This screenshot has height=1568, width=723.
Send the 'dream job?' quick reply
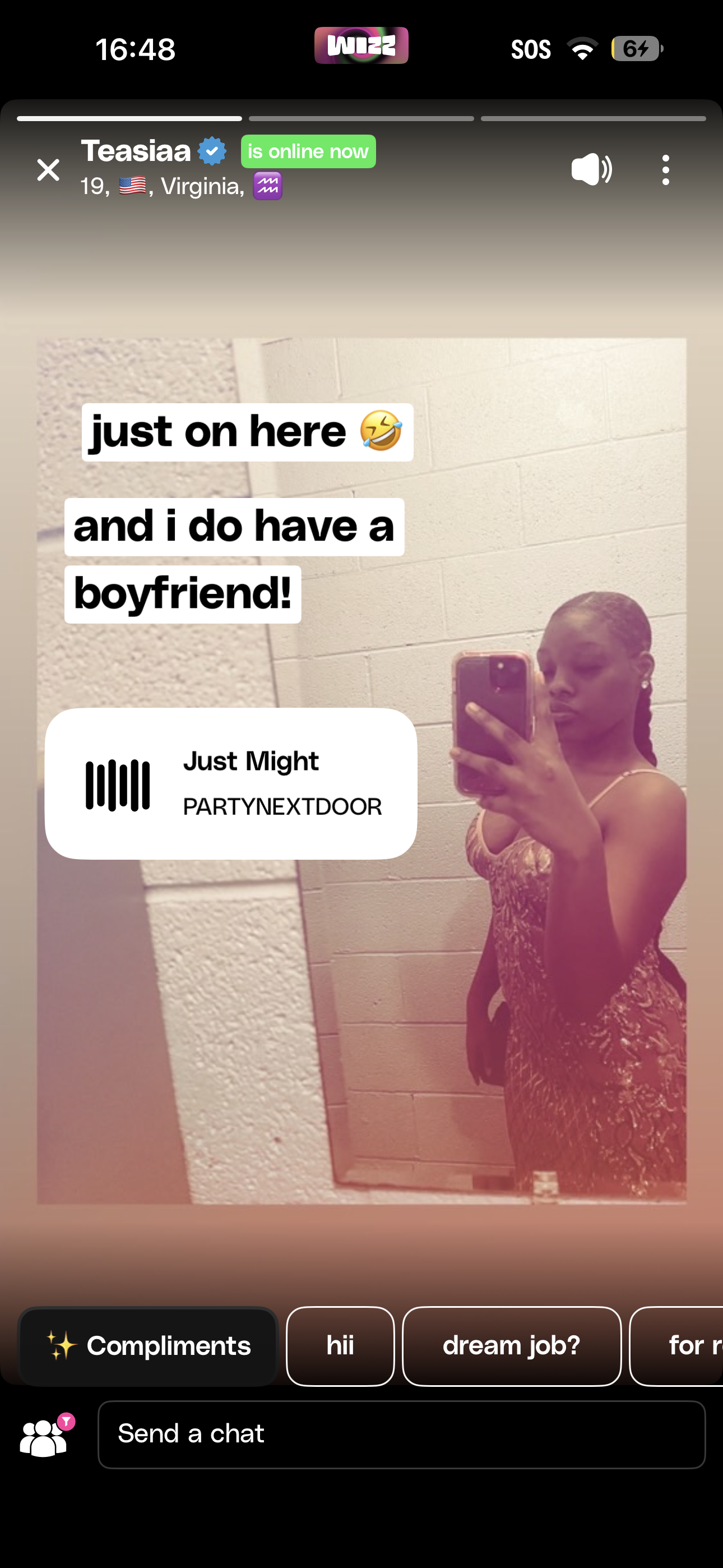(x=511, y=1346)
